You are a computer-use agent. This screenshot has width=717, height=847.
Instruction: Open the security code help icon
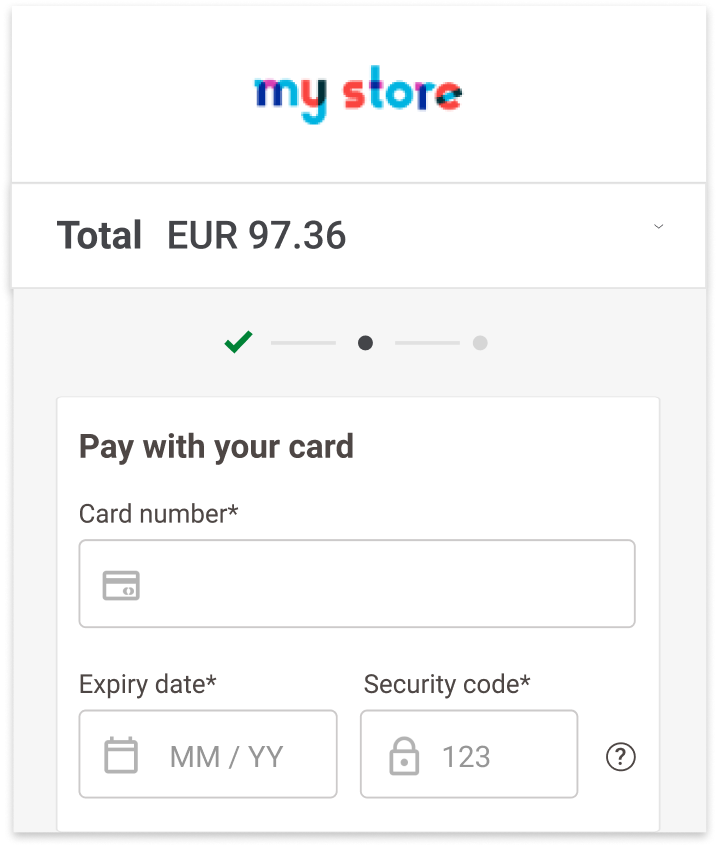[x=621, y=757]
